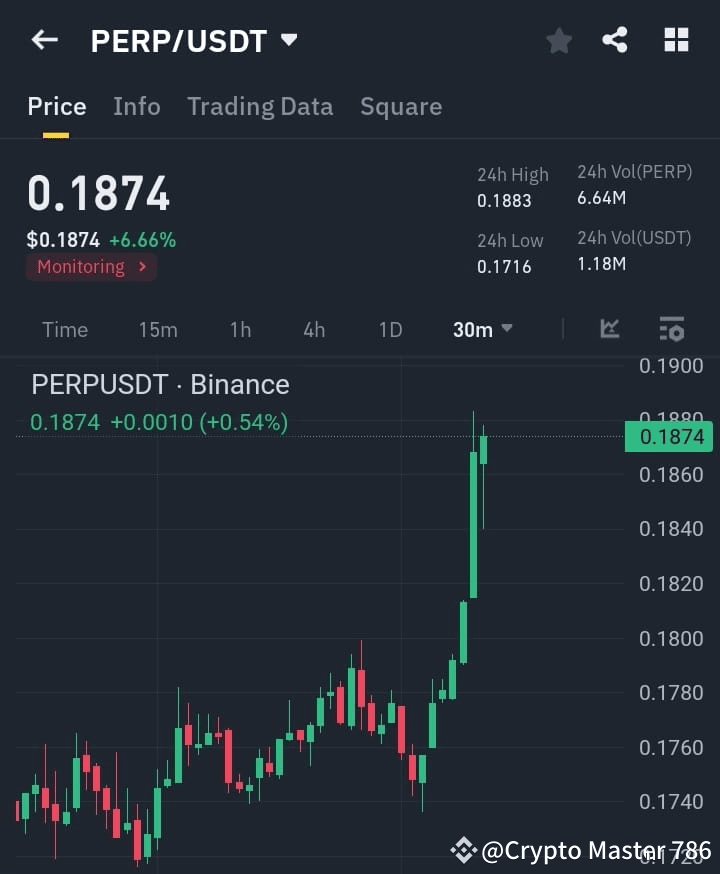Image resolution: width=720 pixels, height=874 pixels.
Task: Open the Square tab
Action: pyautogui.click(x=401, y=106)
